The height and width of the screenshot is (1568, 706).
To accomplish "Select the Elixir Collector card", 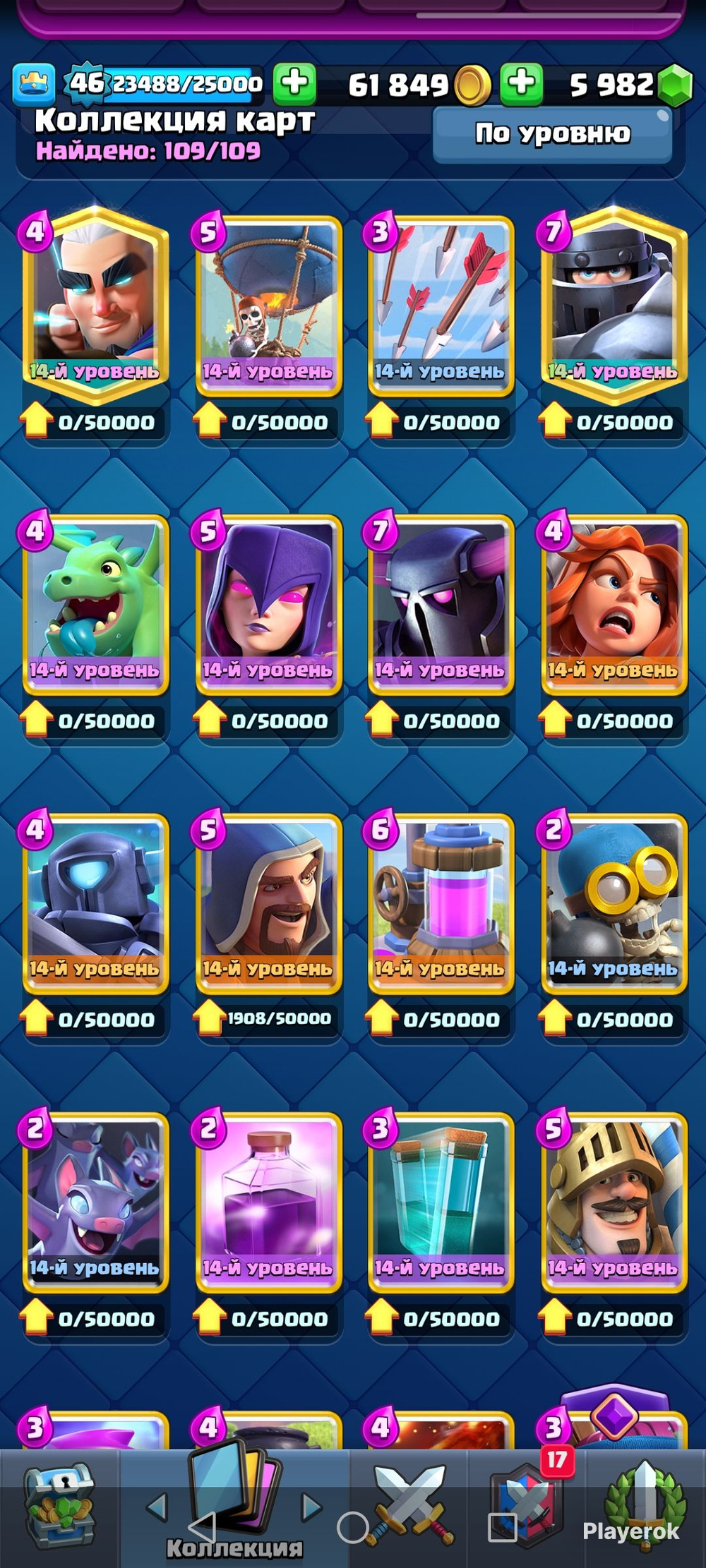I will tap(441, 904).
